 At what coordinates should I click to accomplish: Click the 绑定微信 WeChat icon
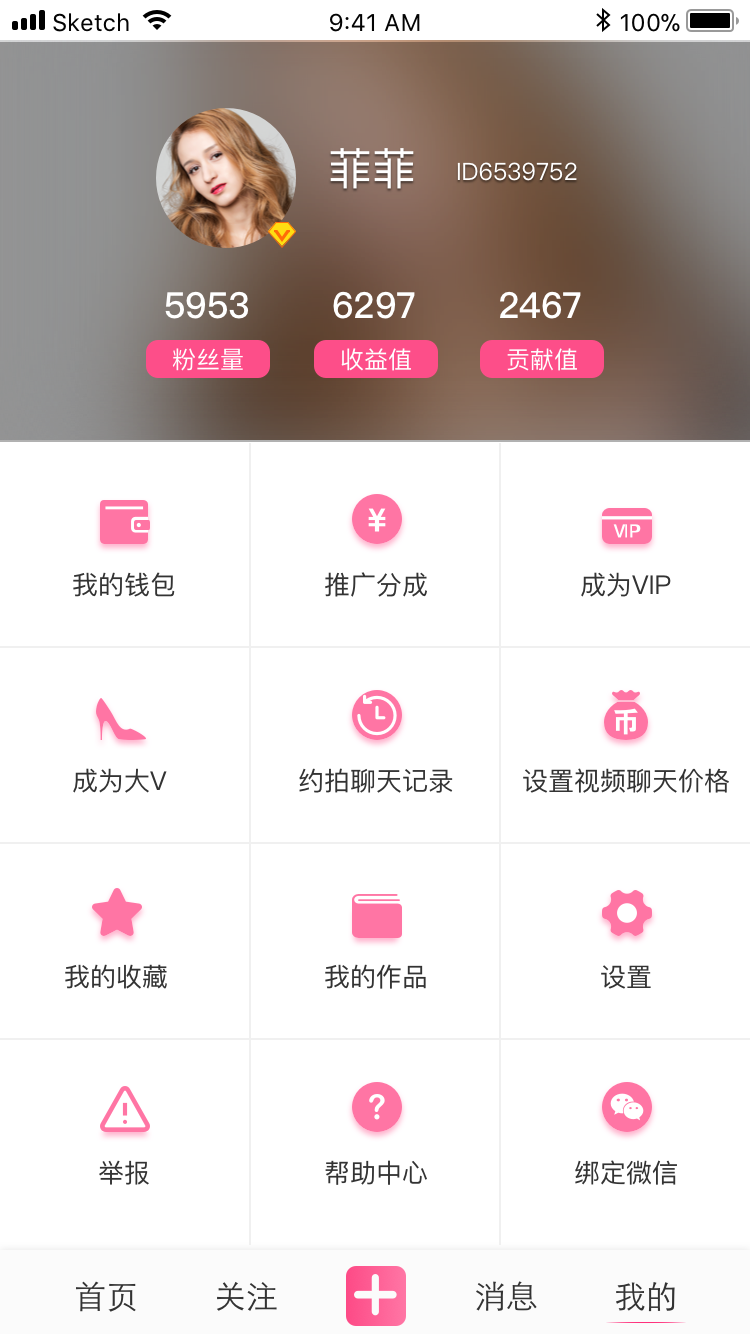point(625,1107)
